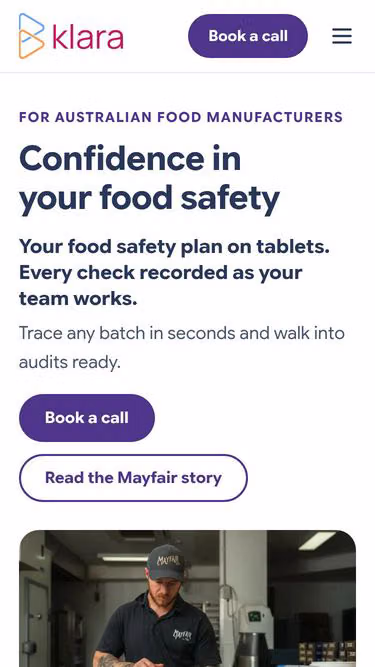
Task: Open Read the Mayfair story
Action: point(133,478)
